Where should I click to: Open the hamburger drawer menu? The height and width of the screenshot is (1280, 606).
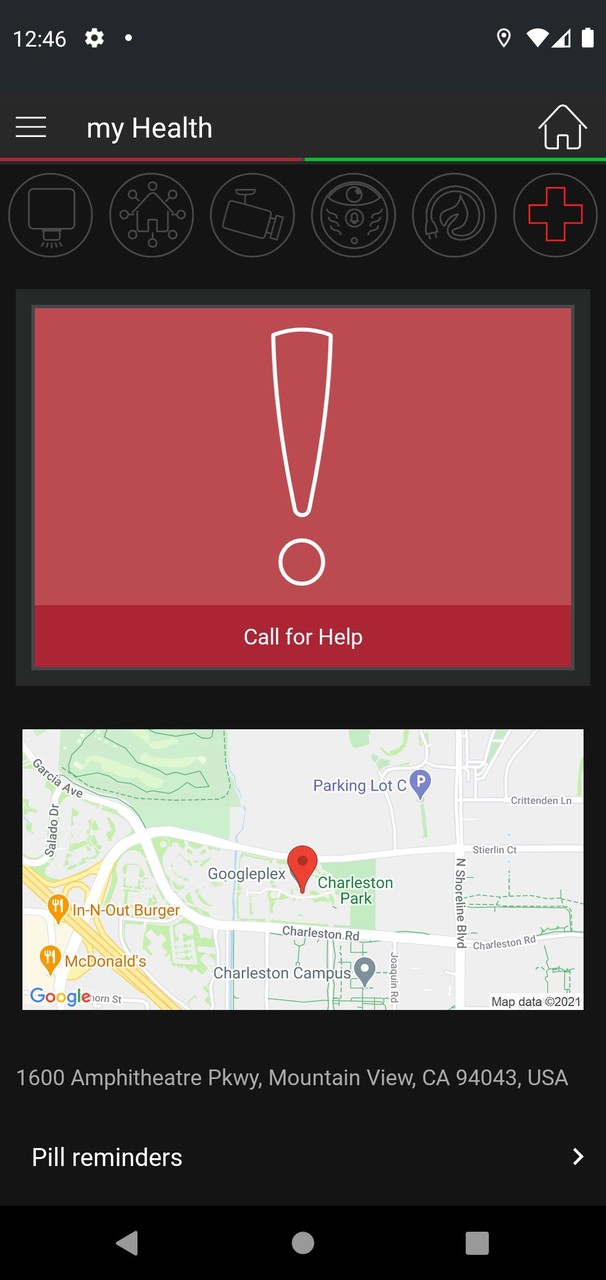[x=31, y=128]
